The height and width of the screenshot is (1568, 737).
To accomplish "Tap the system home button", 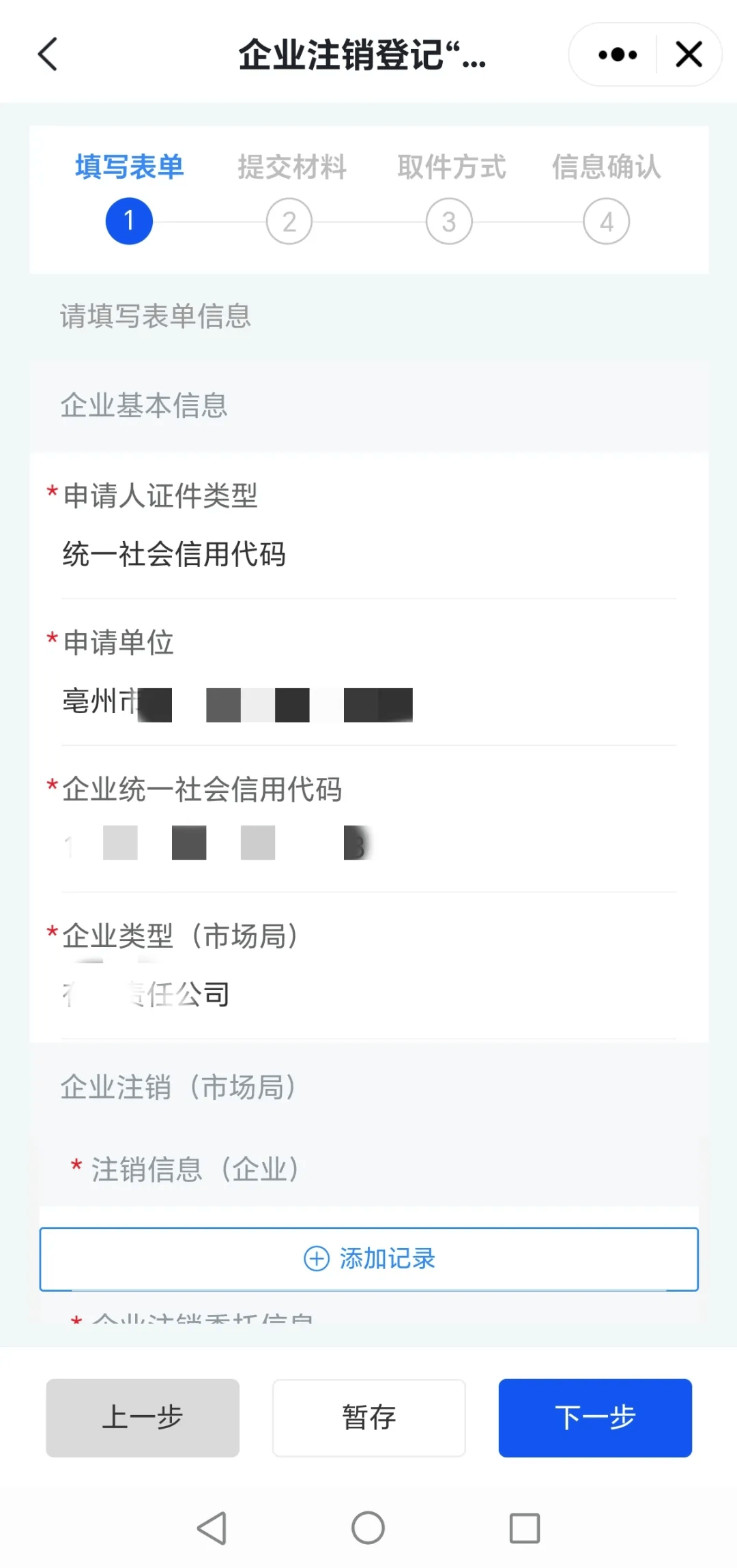I will pos(369,1528).
